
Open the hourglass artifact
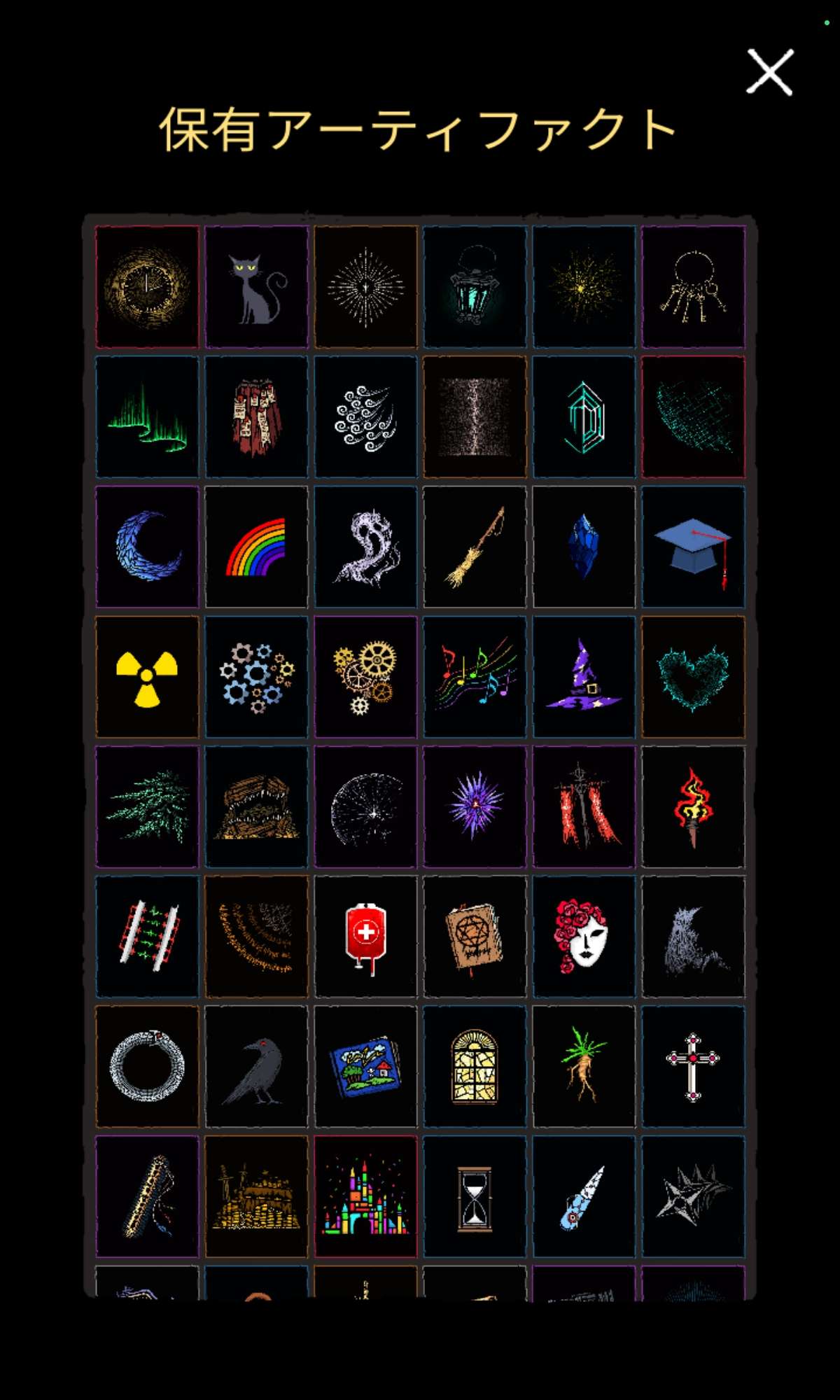(475, 1197)
